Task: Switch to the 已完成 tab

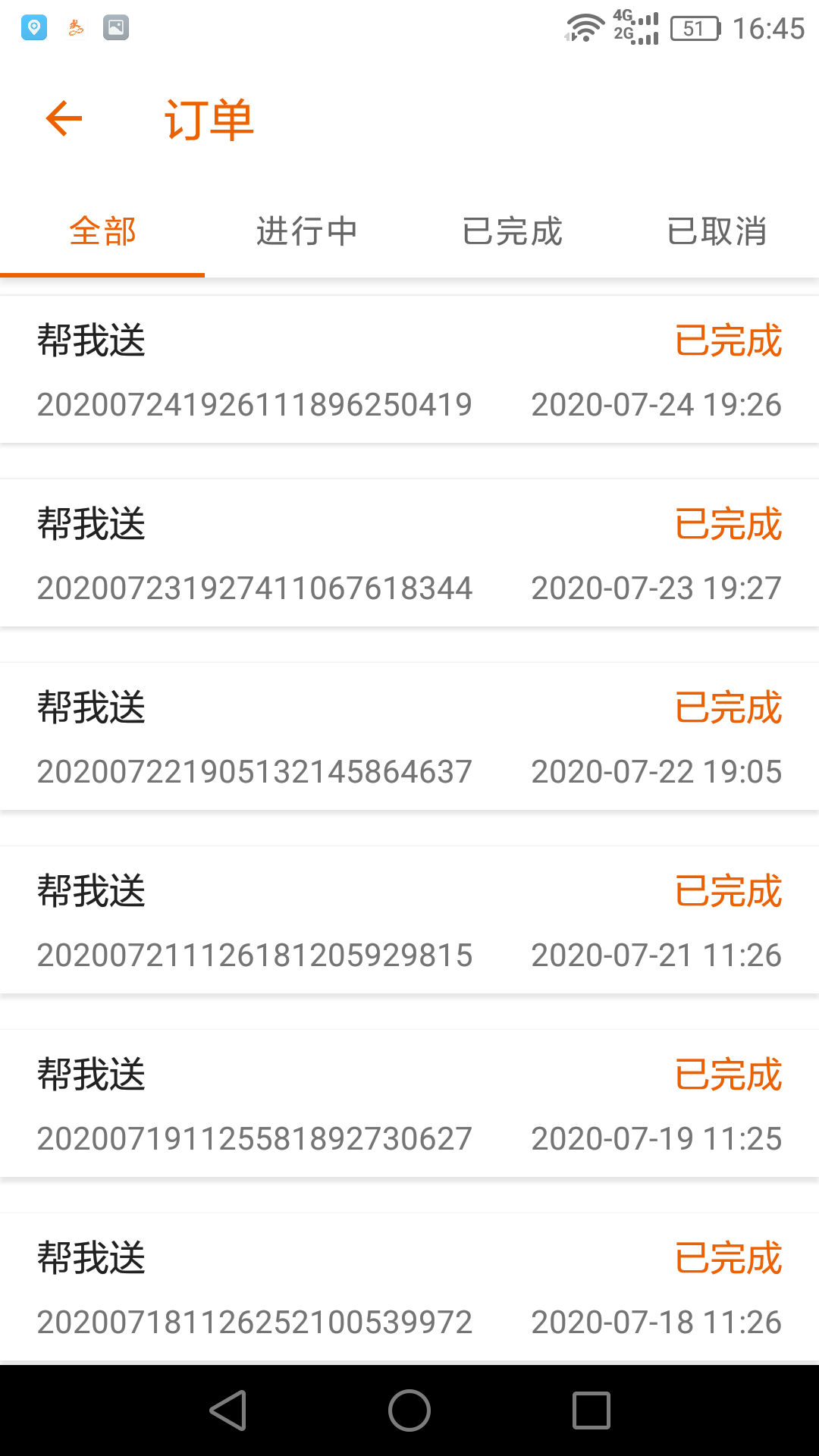Action: tap(512, 232)
